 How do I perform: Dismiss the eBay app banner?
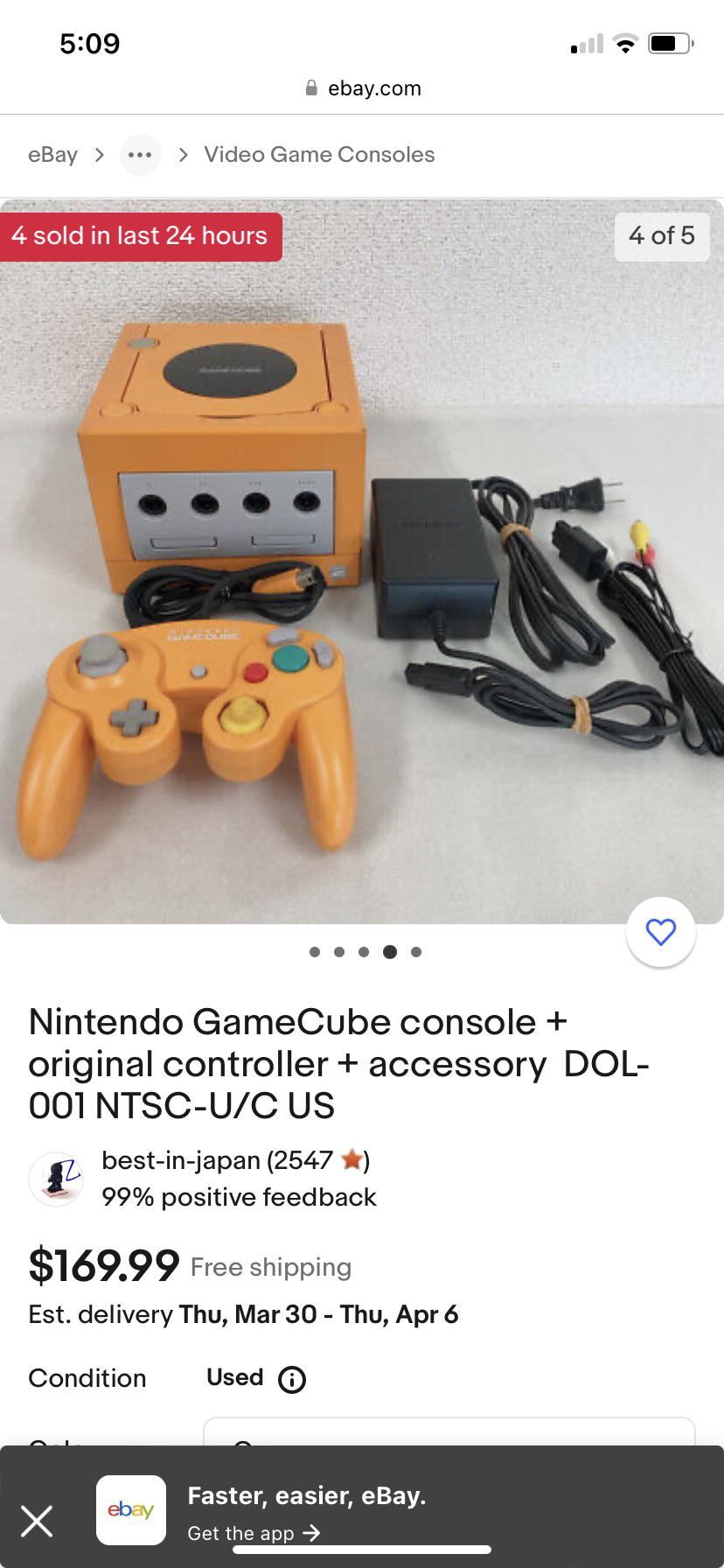(37, 1521)
